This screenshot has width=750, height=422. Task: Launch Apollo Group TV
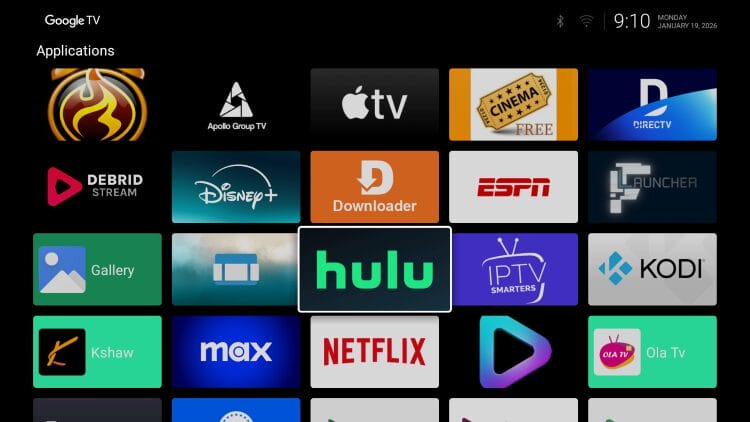[x=236, y=104]
